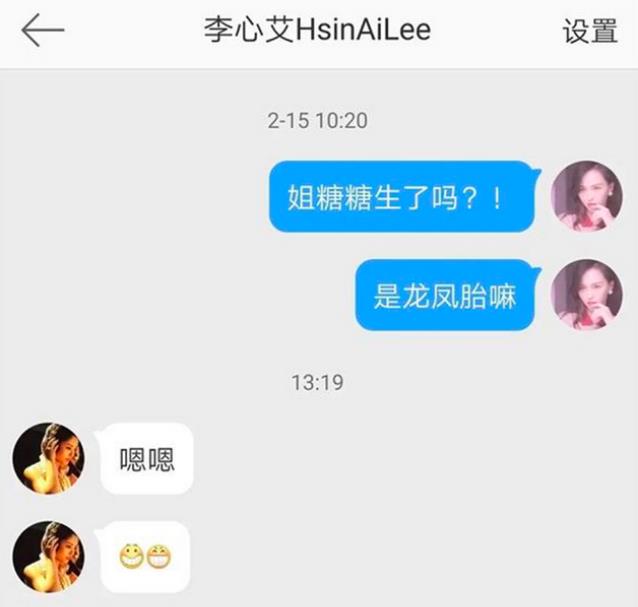The width and height of the screenshot is (638, 607).
Task: Open 李心艾 avatar beside emoji reply
Action: coord(47,556)
